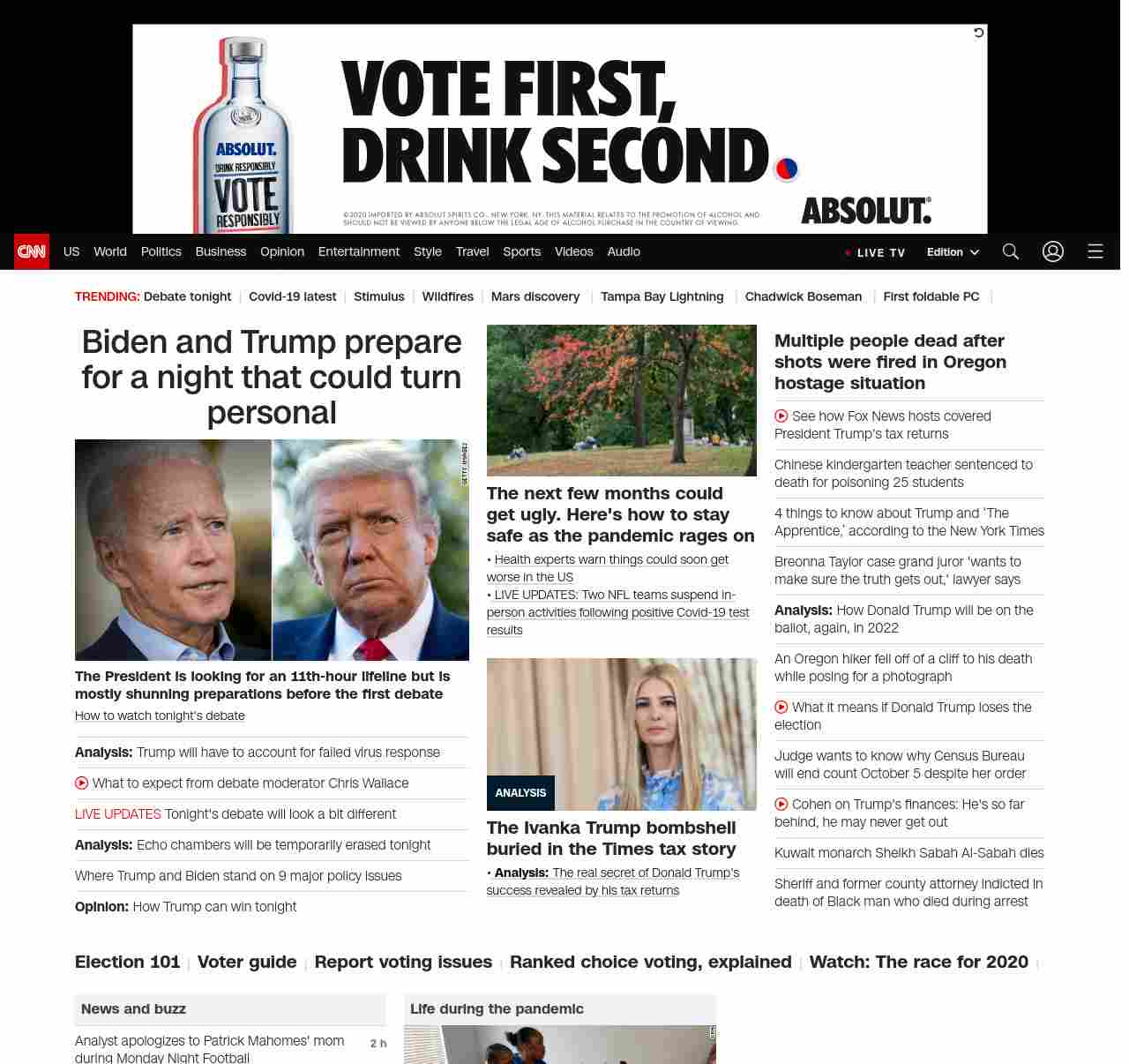The image size is (1129, 1064).
Task: Open the hamburger menu
Action: 1095,251
